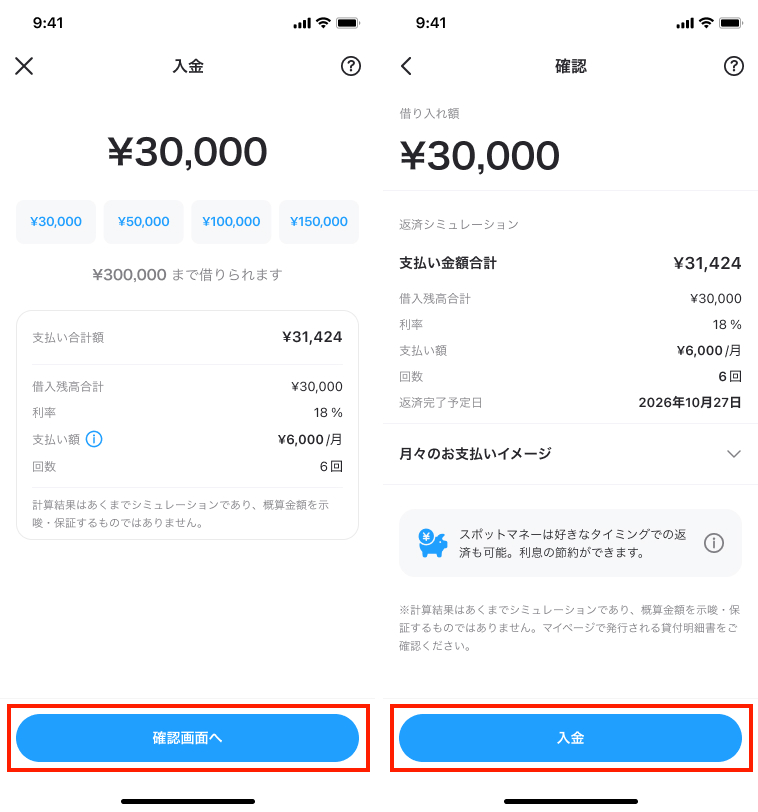Proceed with the 確認画面へ button
This screenshot has width=758, height=812.
point(187,738)
